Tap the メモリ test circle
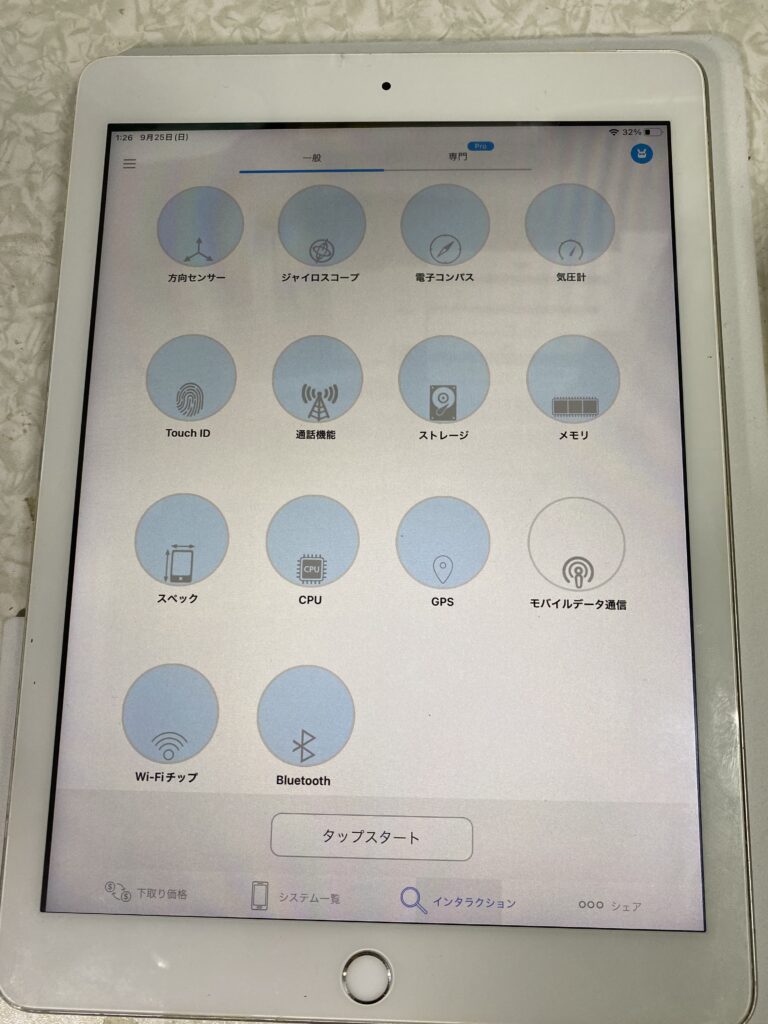768x1024 pixels. pyautogui.click(x=573, y=380)
